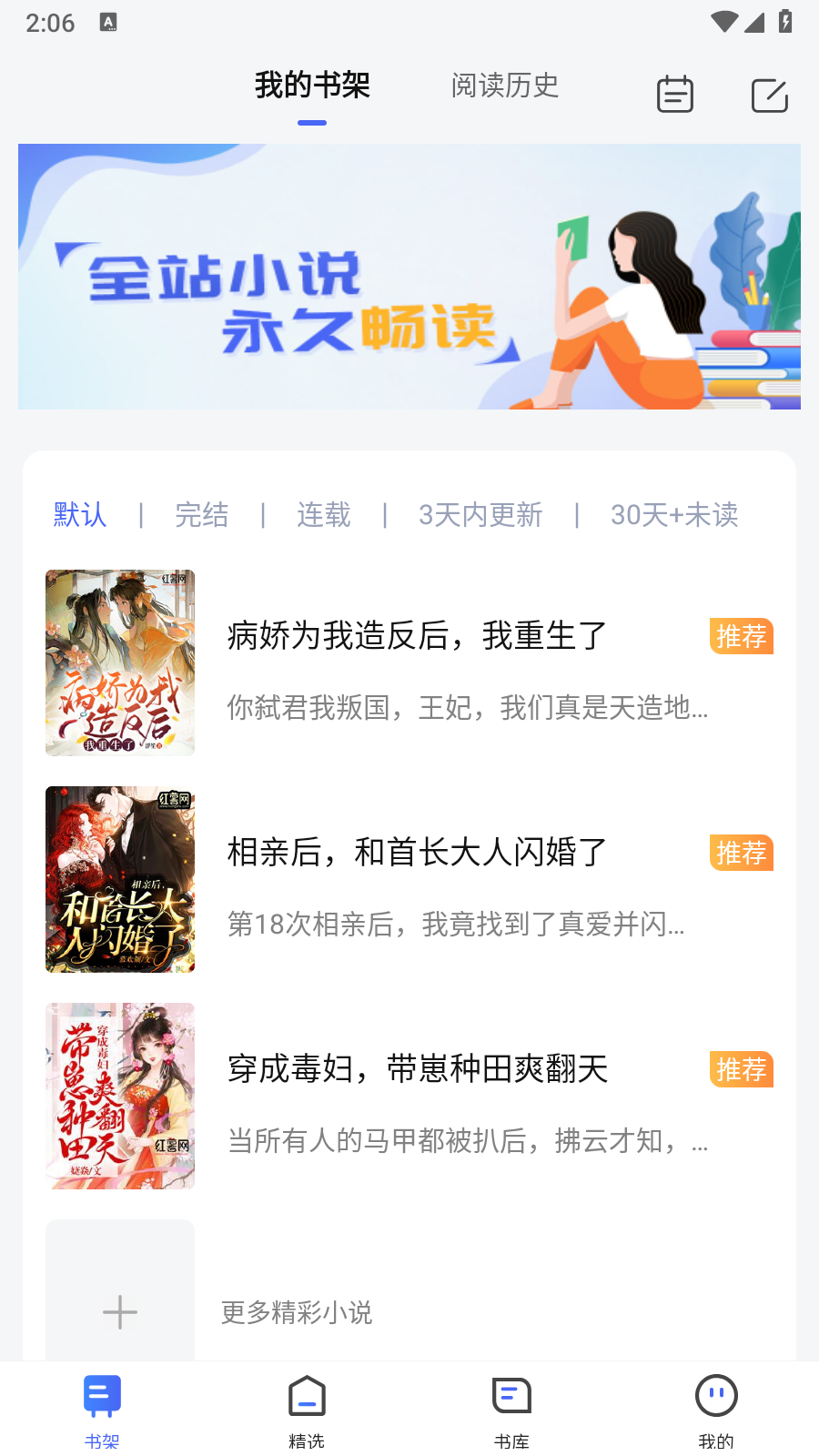The image size is (819, 1456).
Task: Enable the 连载 filter
Action: [x=323, y=516]
